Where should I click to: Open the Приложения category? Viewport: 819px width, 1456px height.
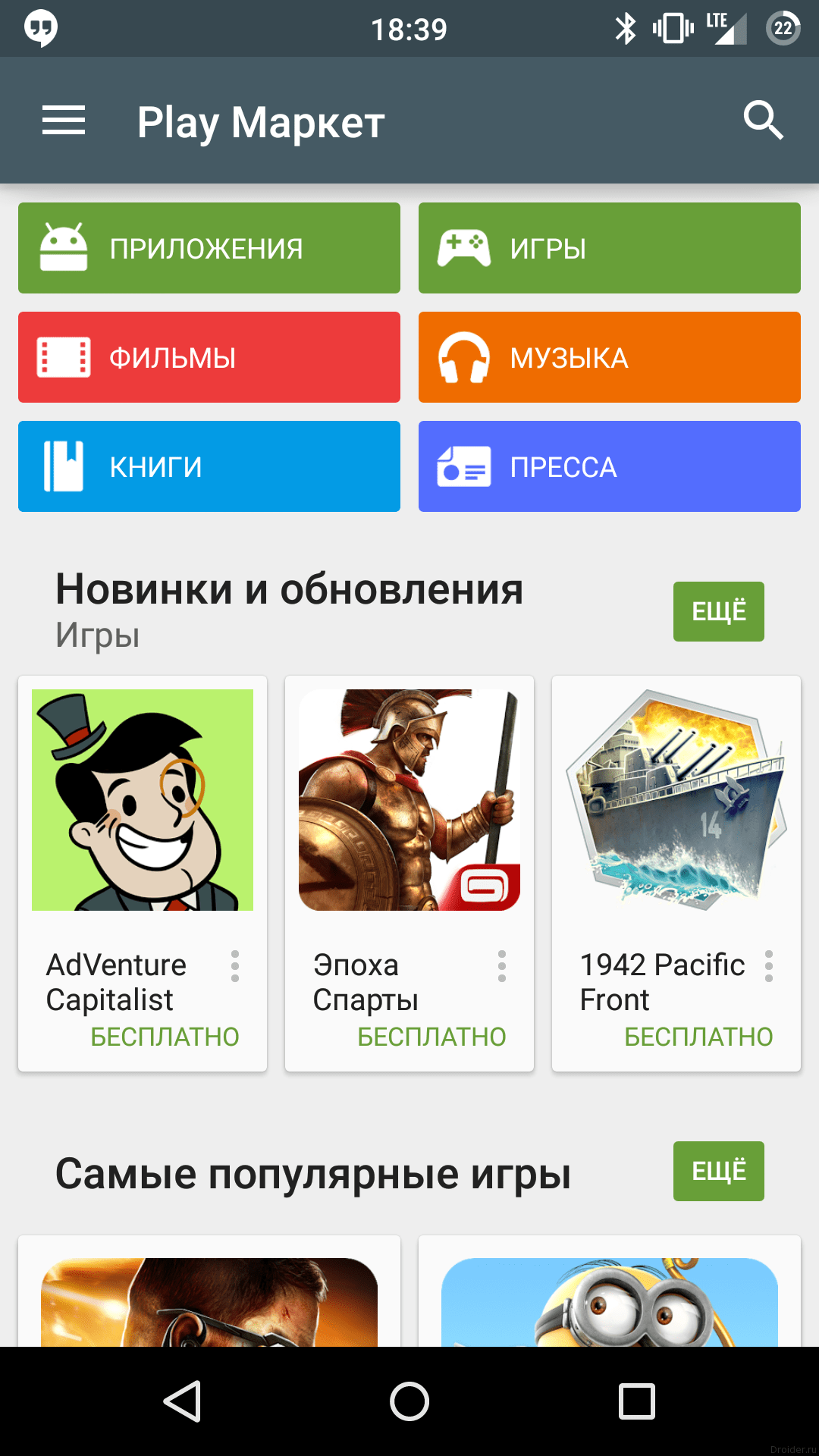(x=209, y=248)
